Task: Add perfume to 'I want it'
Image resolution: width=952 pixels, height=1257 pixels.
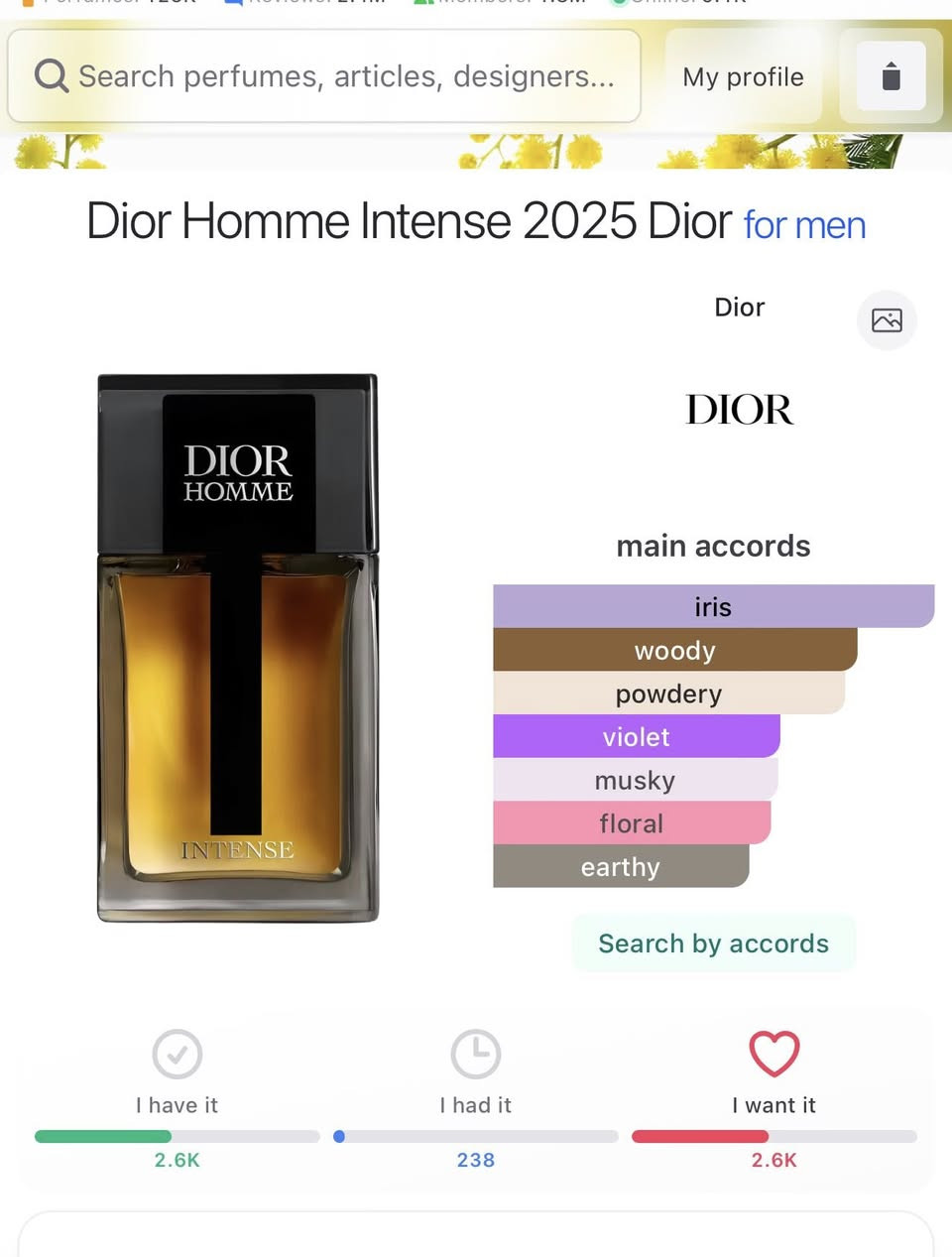Action: (773, 1055)
